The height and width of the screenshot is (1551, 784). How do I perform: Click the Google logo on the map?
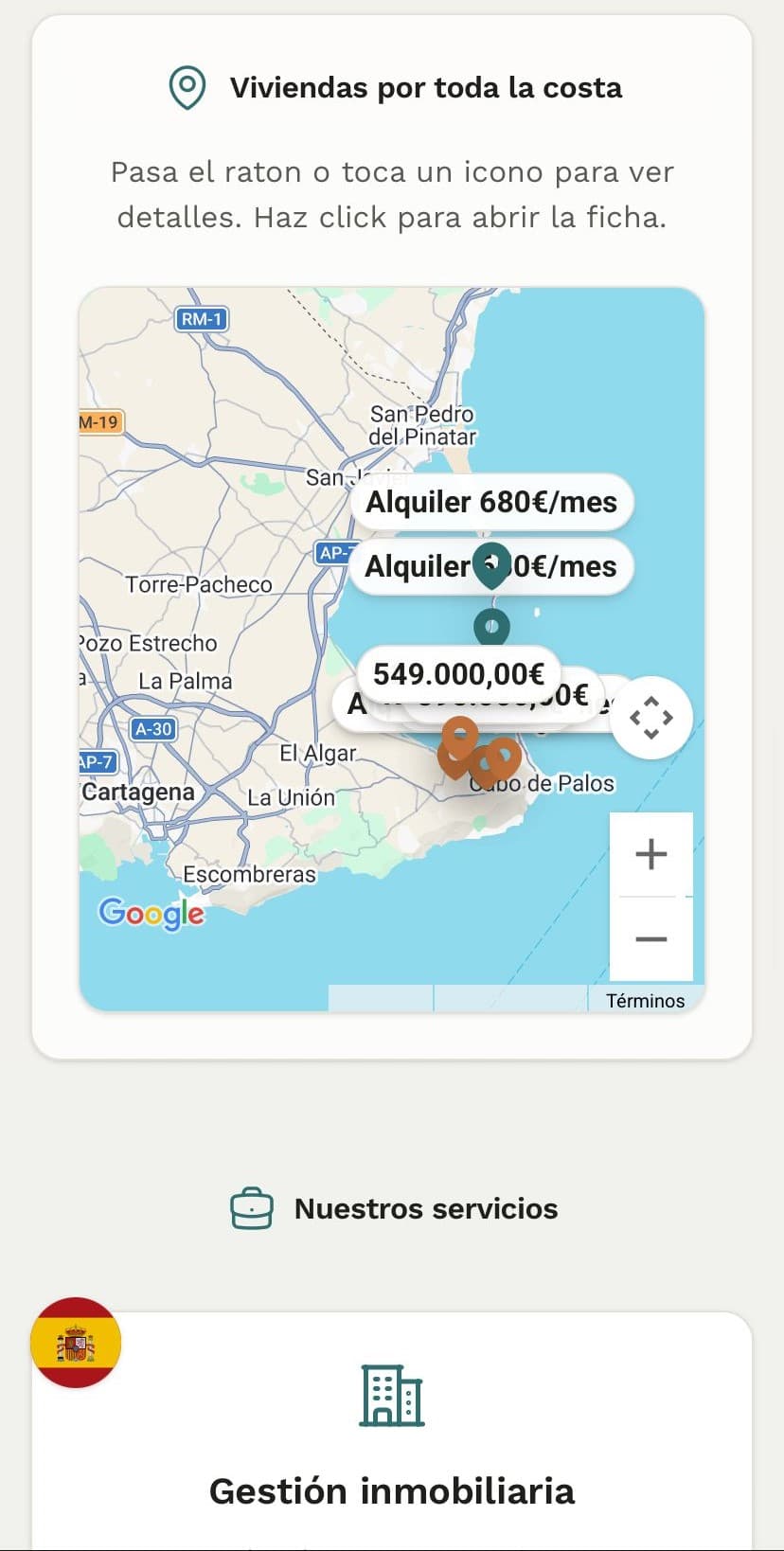pos(151,913)
